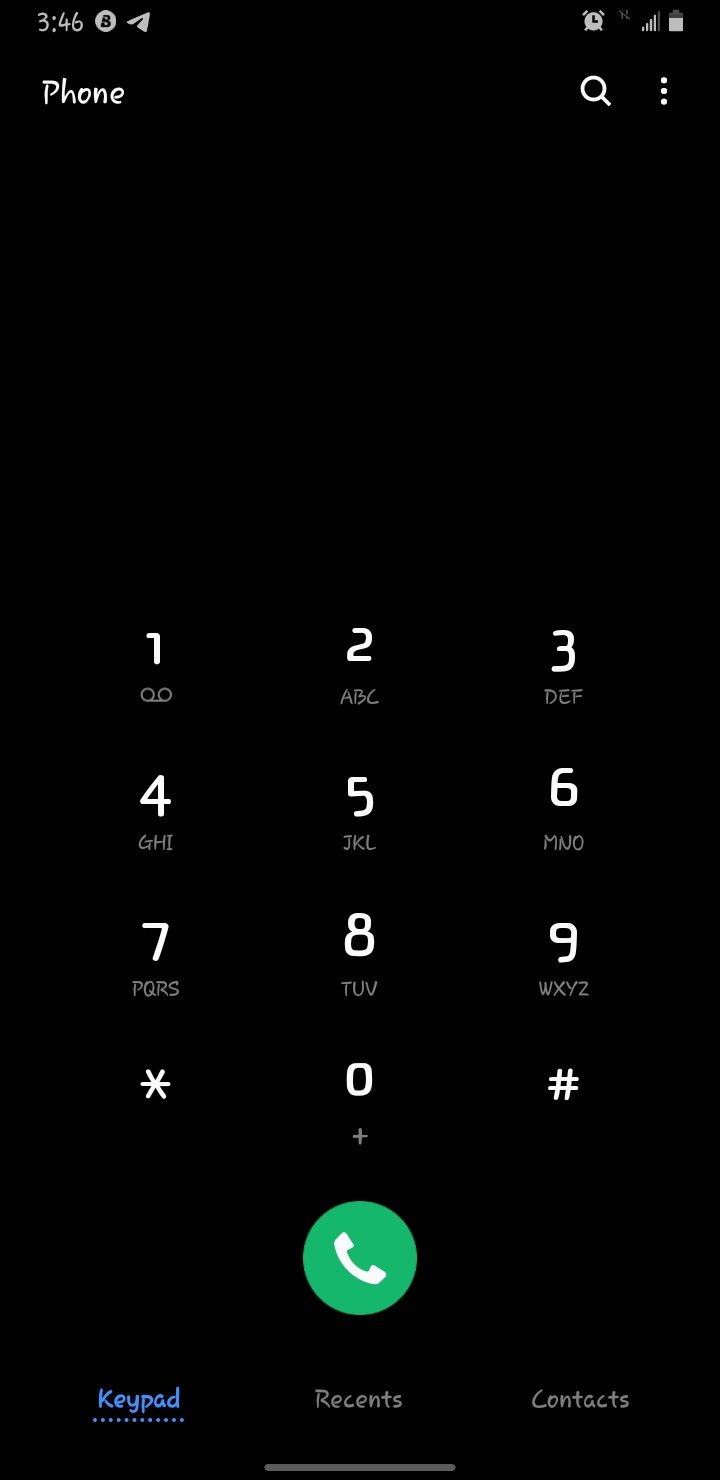Open the search icon

point(596,92)
